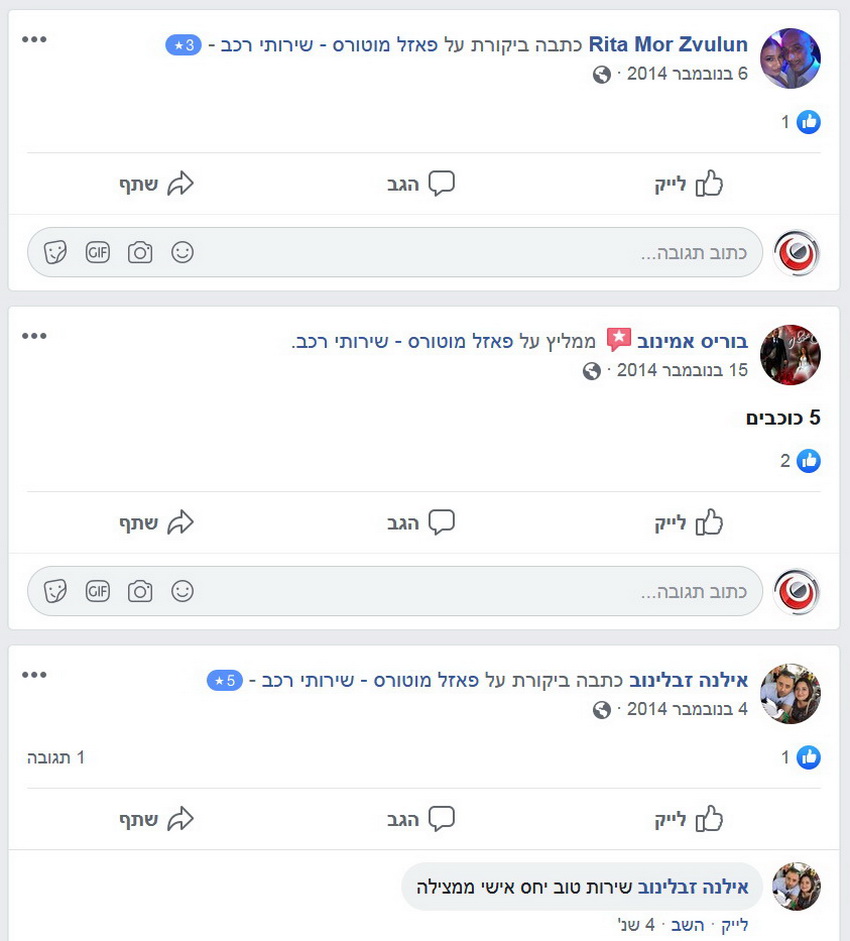Like אילנה זבלינוב's review

[688, 820]
